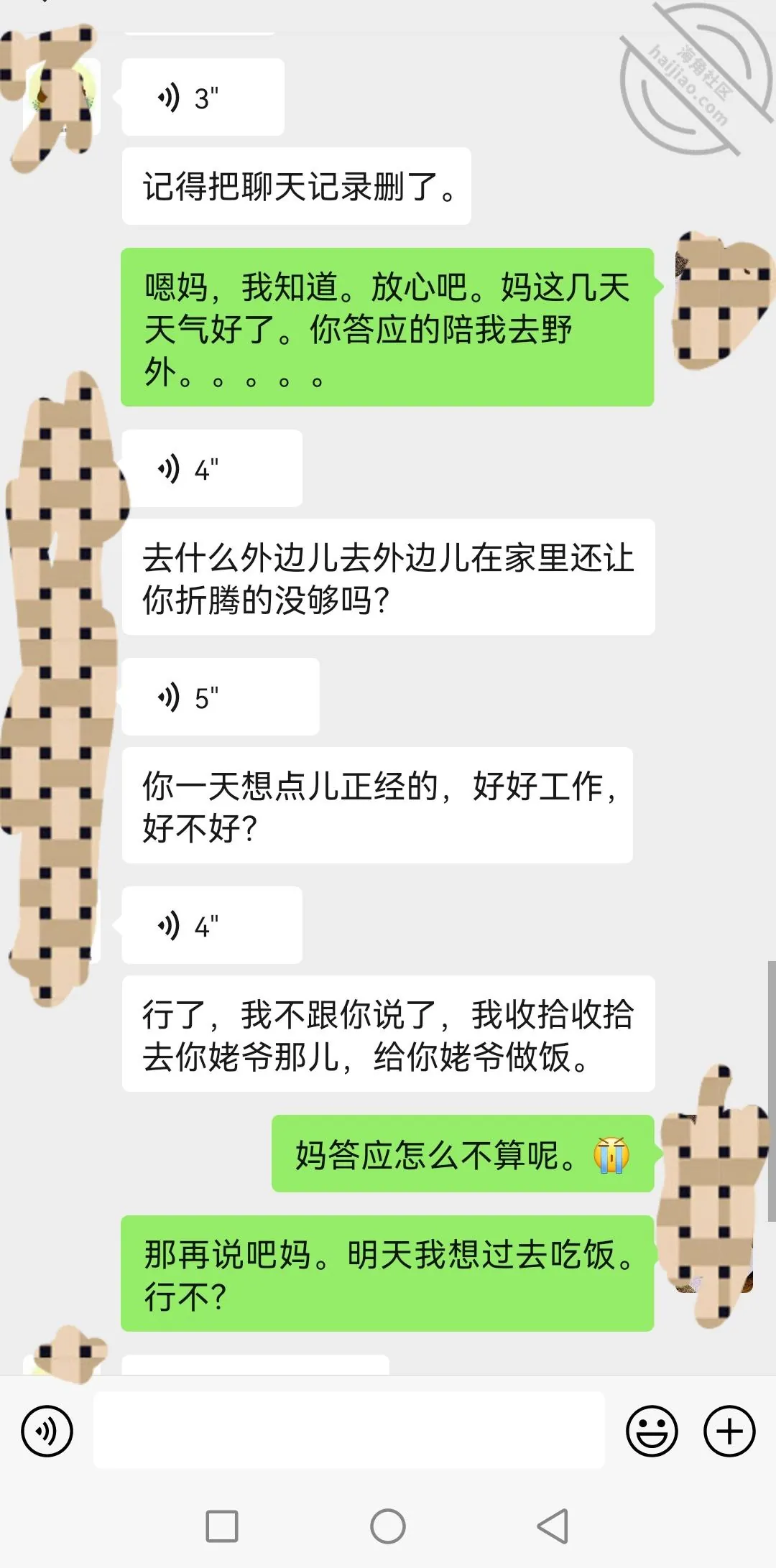Switch to voice input mode
This screenshot has height=1568, width=776.
47,1432
